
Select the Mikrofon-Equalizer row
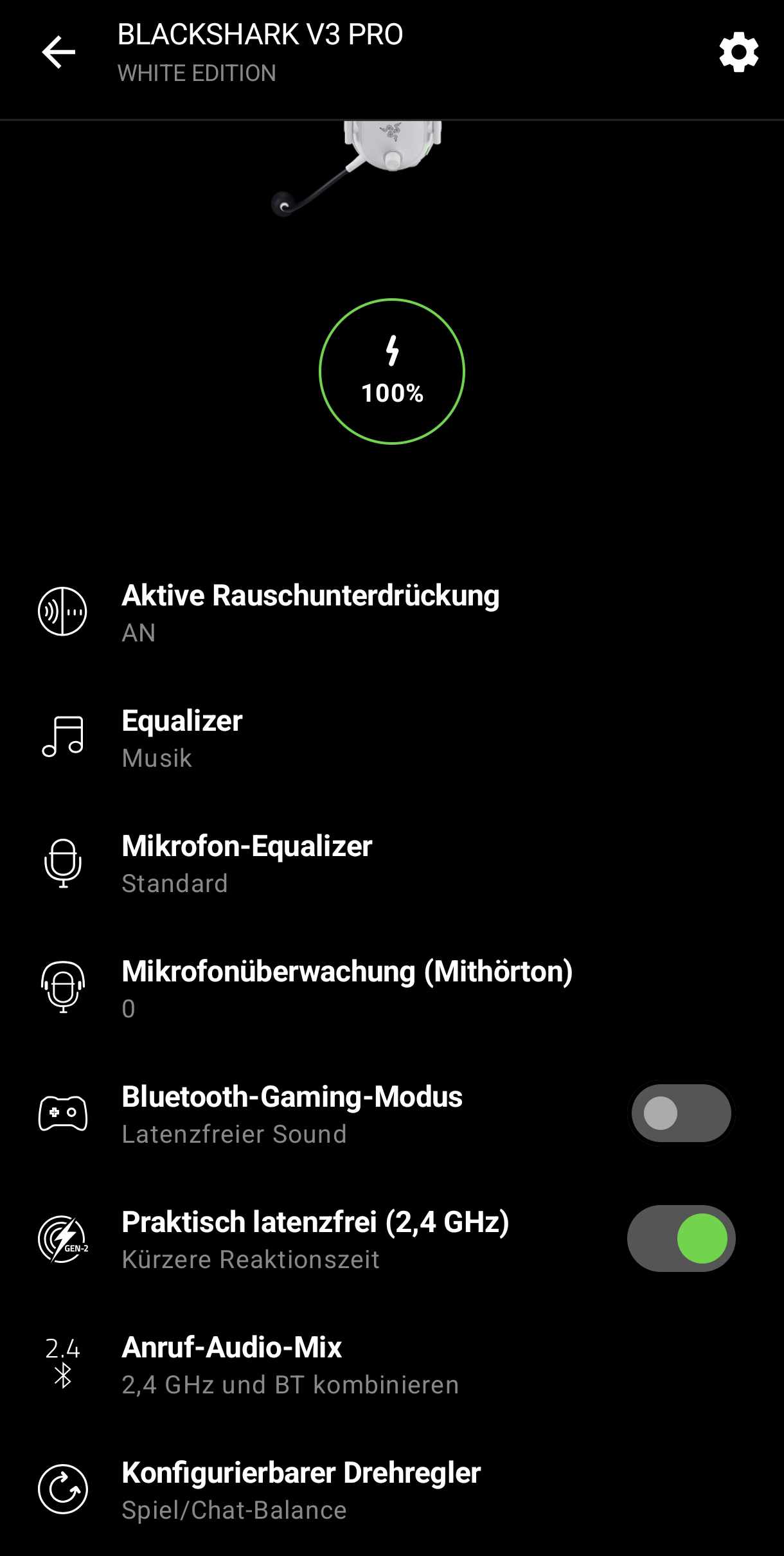247,863
